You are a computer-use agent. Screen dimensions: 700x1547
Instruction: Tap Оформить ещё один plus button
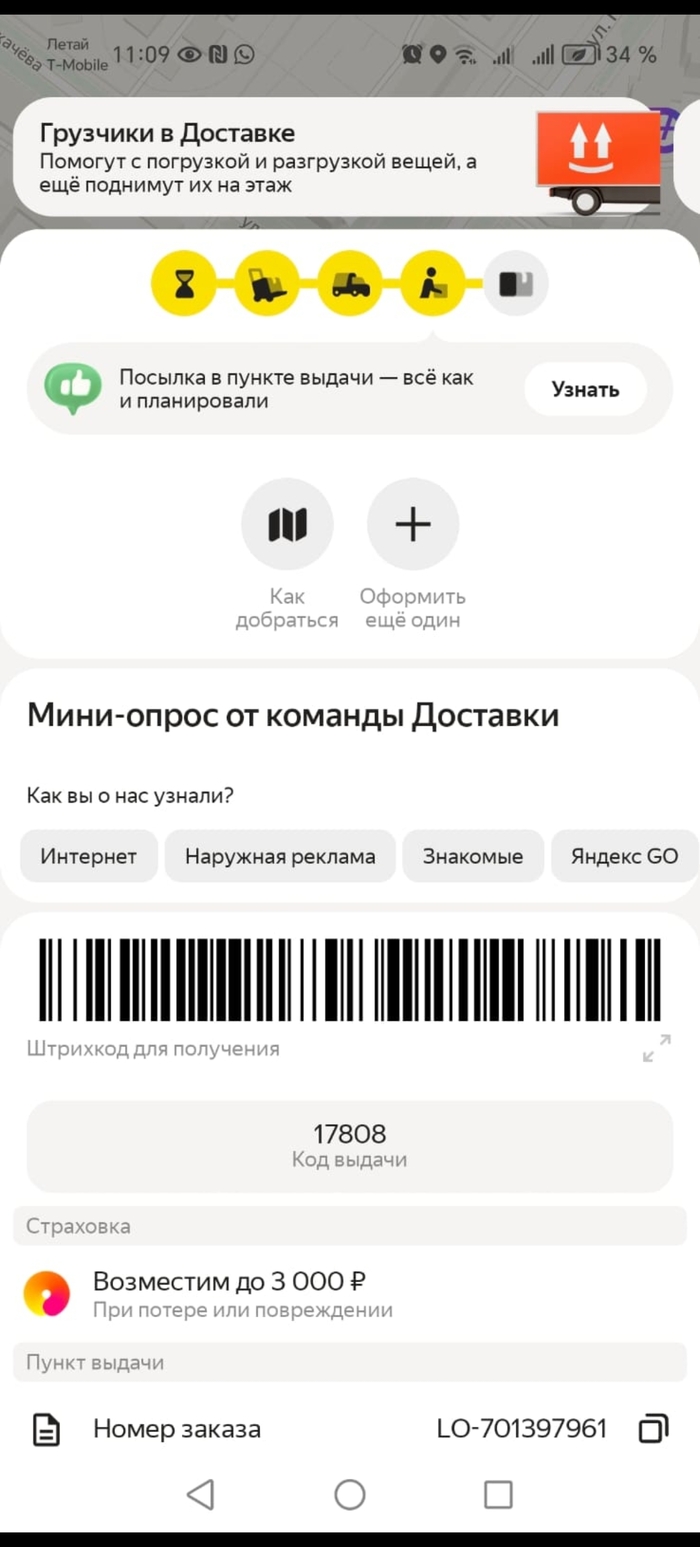(x=413, y=525)
